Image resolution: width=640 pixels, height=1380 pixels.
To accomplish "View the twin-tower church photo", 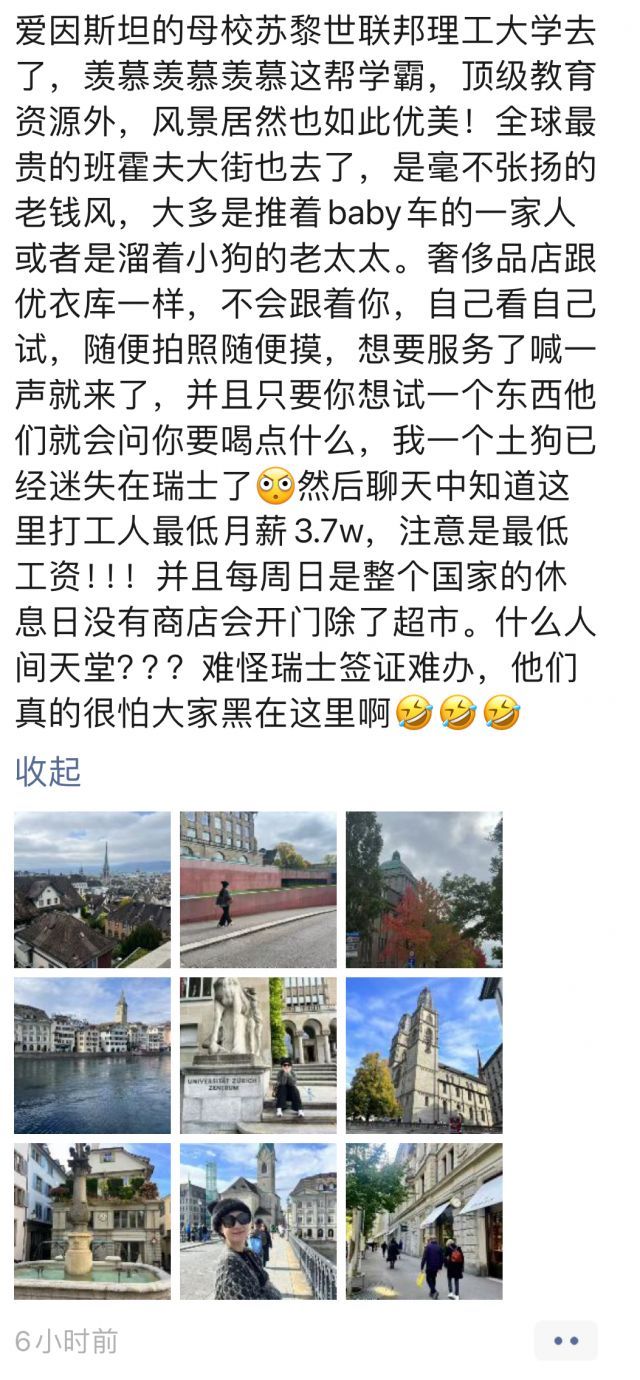I will click(424, 1055).
